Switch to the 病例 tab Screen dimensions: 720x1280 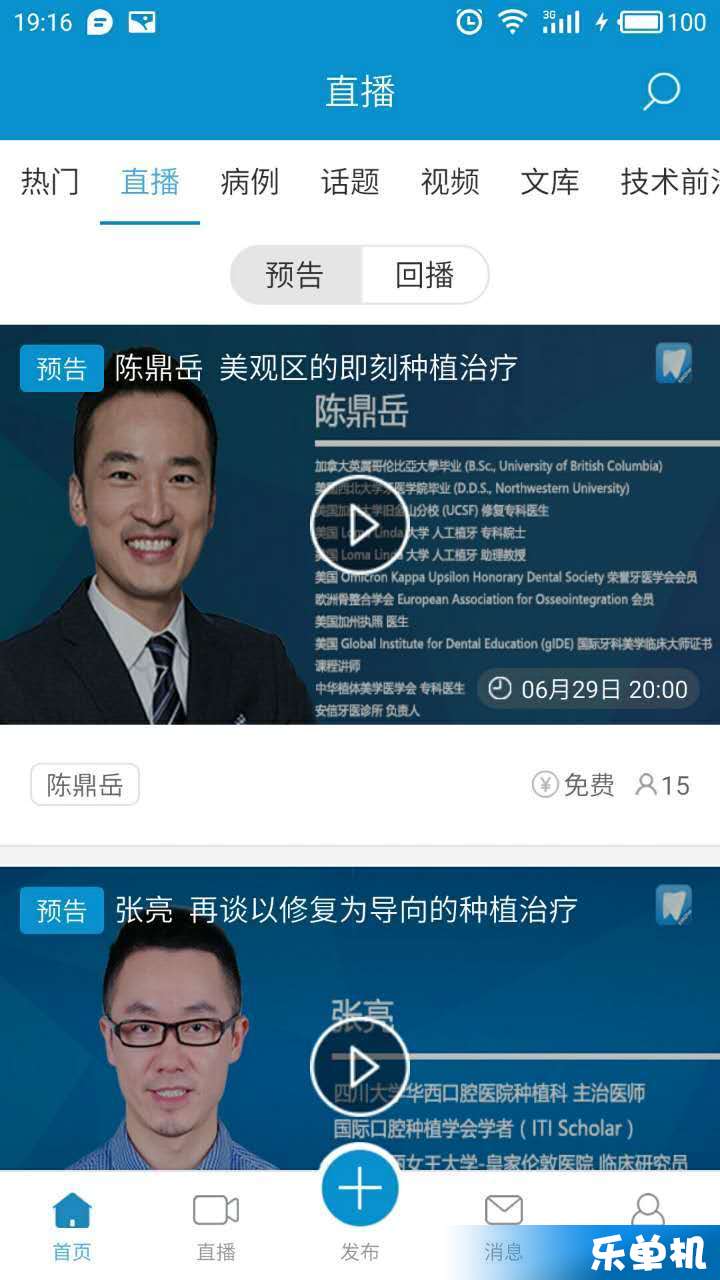click(250, 182)
